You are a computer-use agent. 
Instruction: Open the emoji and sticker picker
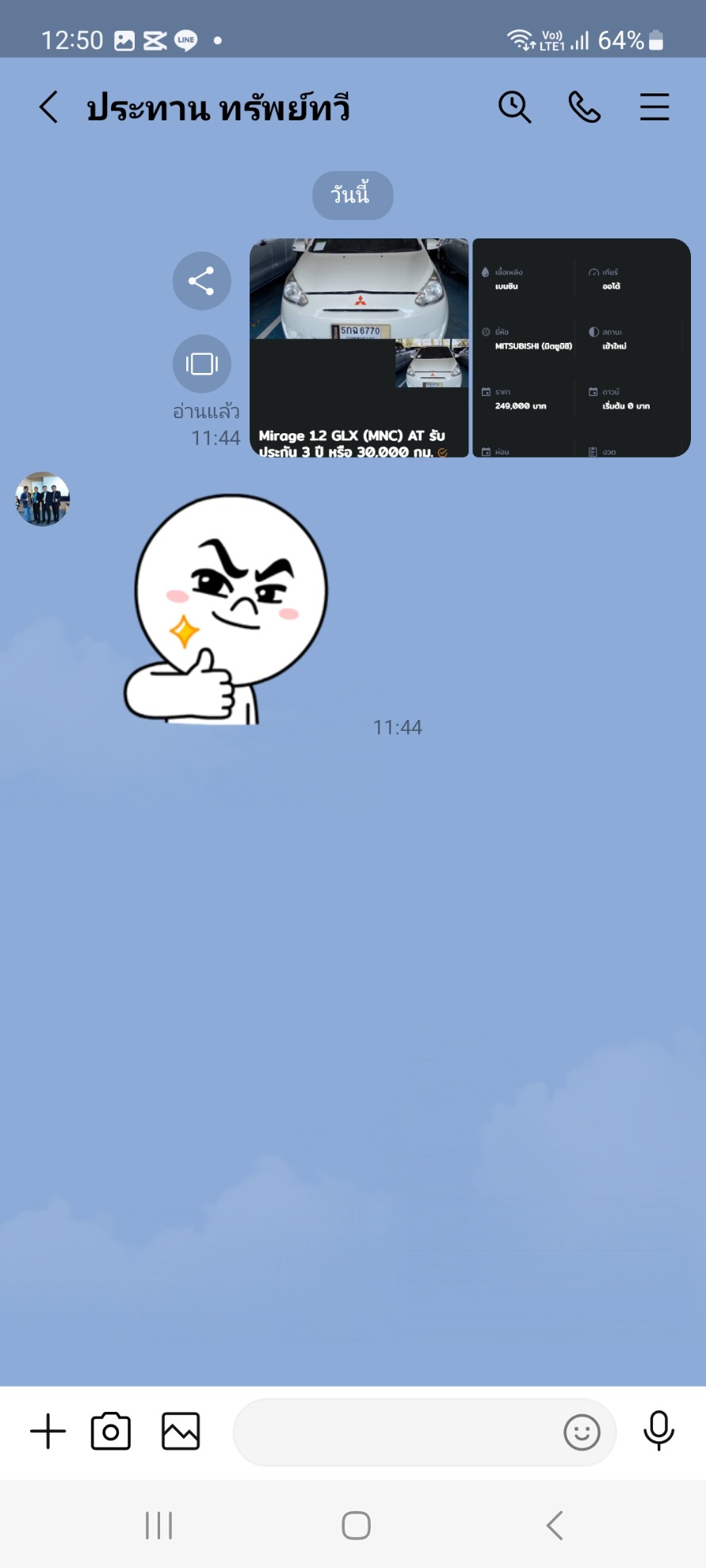pyautogui.click(x=582, y=1432)
